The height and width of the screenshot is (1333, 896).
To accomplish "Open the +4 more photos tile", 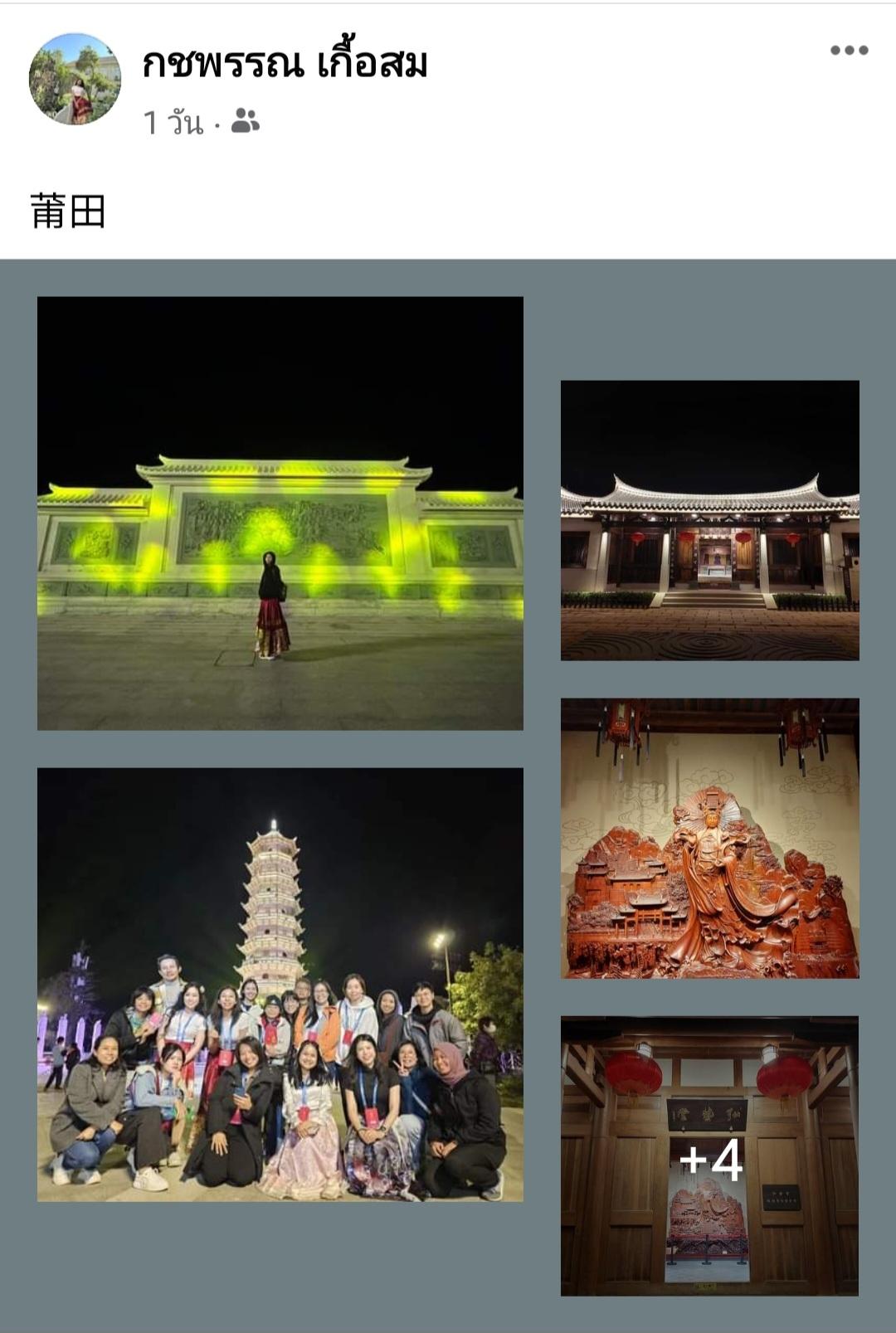I will pos(709,1155).
